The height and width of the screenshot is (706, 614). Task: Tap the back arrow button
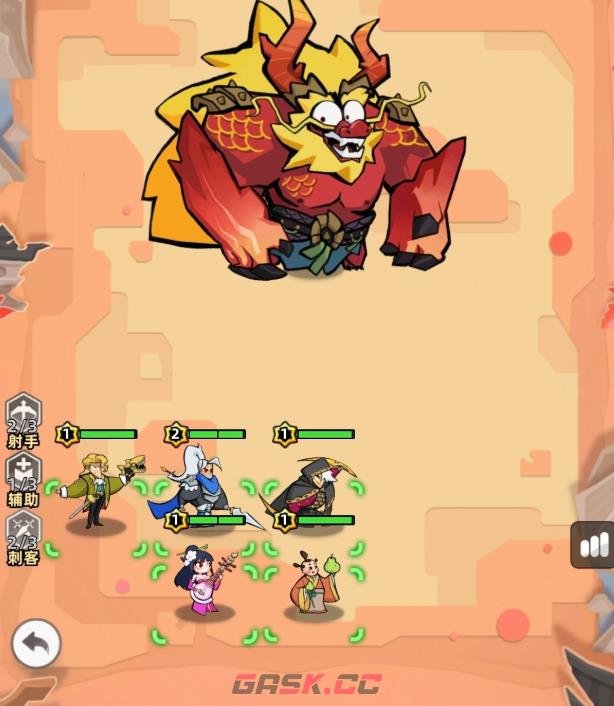[36, 645]
